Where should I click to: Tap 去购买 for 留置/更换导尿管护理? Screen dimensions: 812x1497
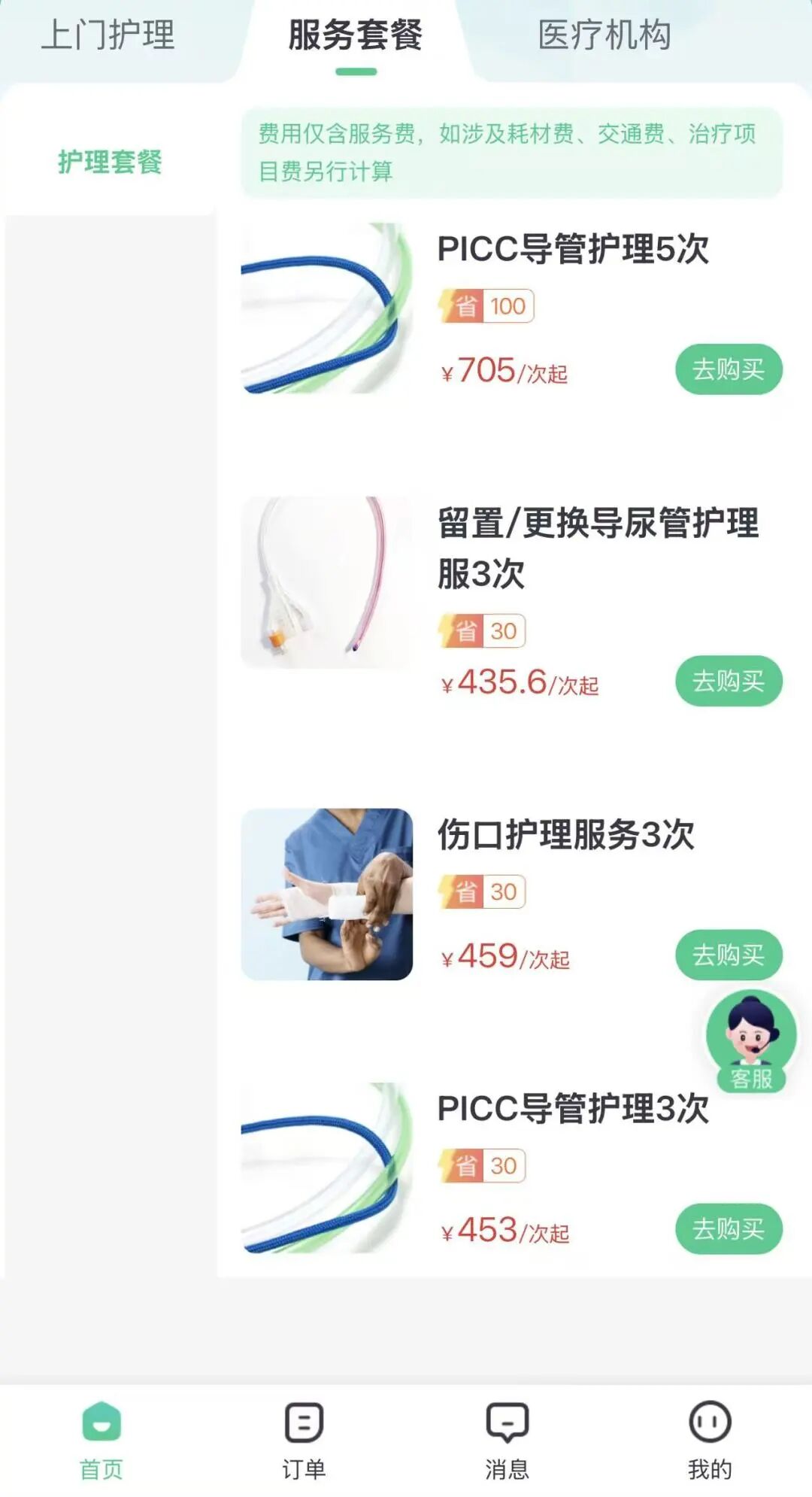tap(728, 681)
